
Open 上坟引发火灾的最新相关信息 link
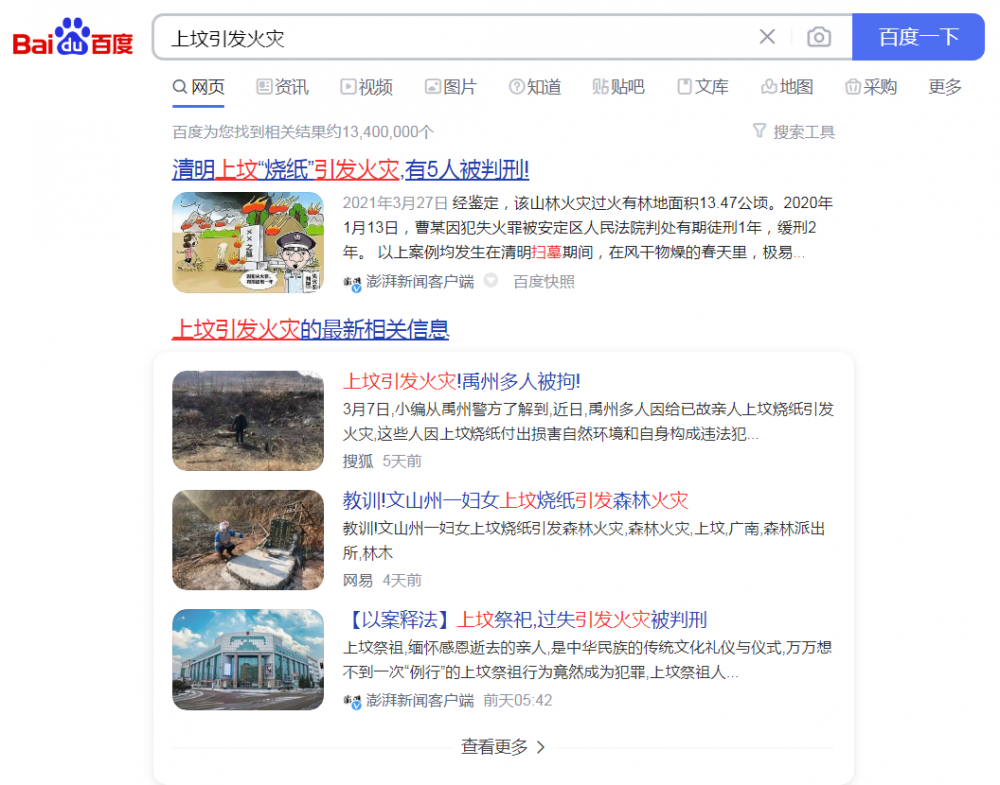click(311, 329)
